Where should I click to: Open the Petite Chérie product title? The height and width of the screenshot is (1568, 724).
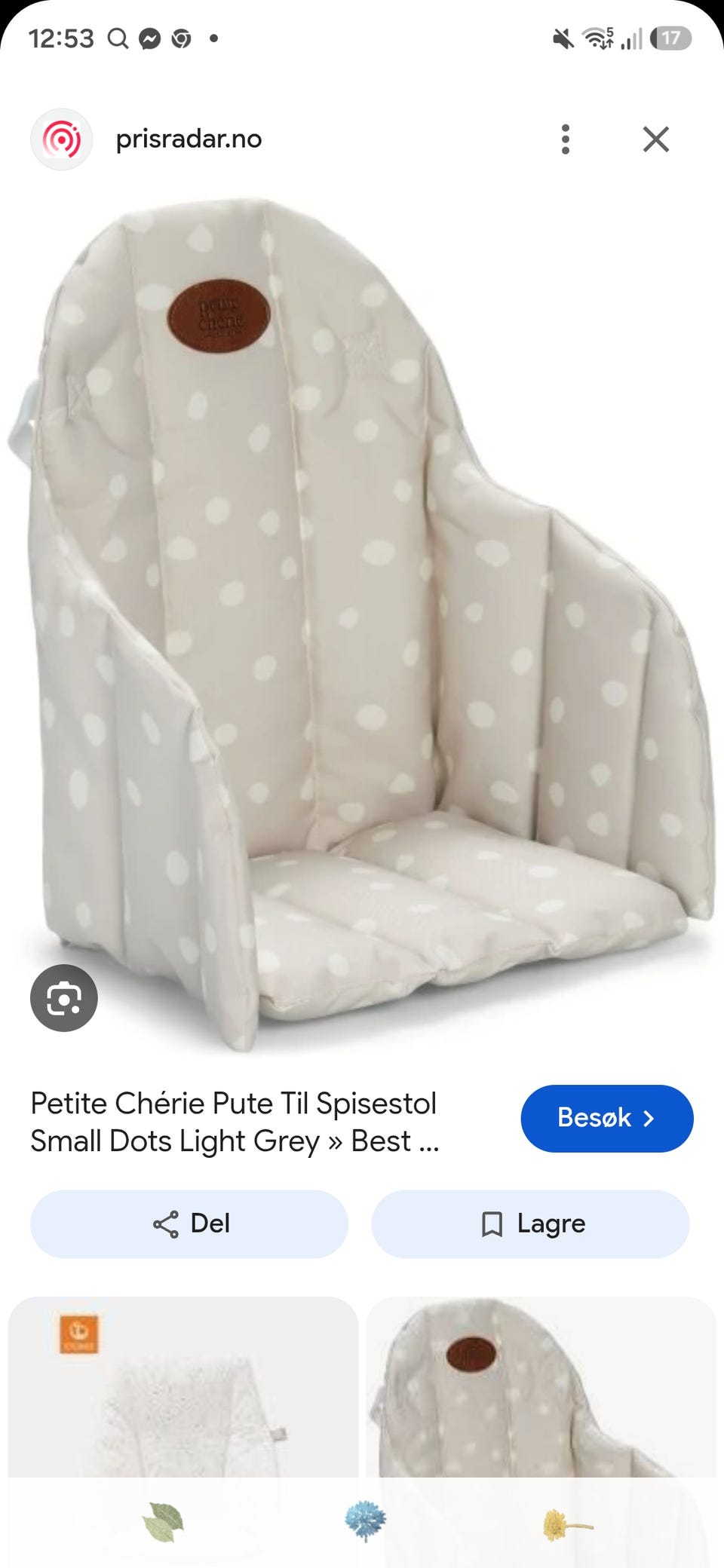pos(235,1122)
